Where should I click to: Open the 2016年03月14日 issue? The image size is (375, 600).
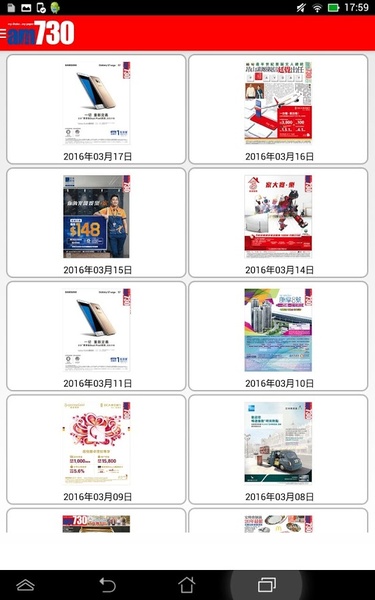click(x=278, y=223)
